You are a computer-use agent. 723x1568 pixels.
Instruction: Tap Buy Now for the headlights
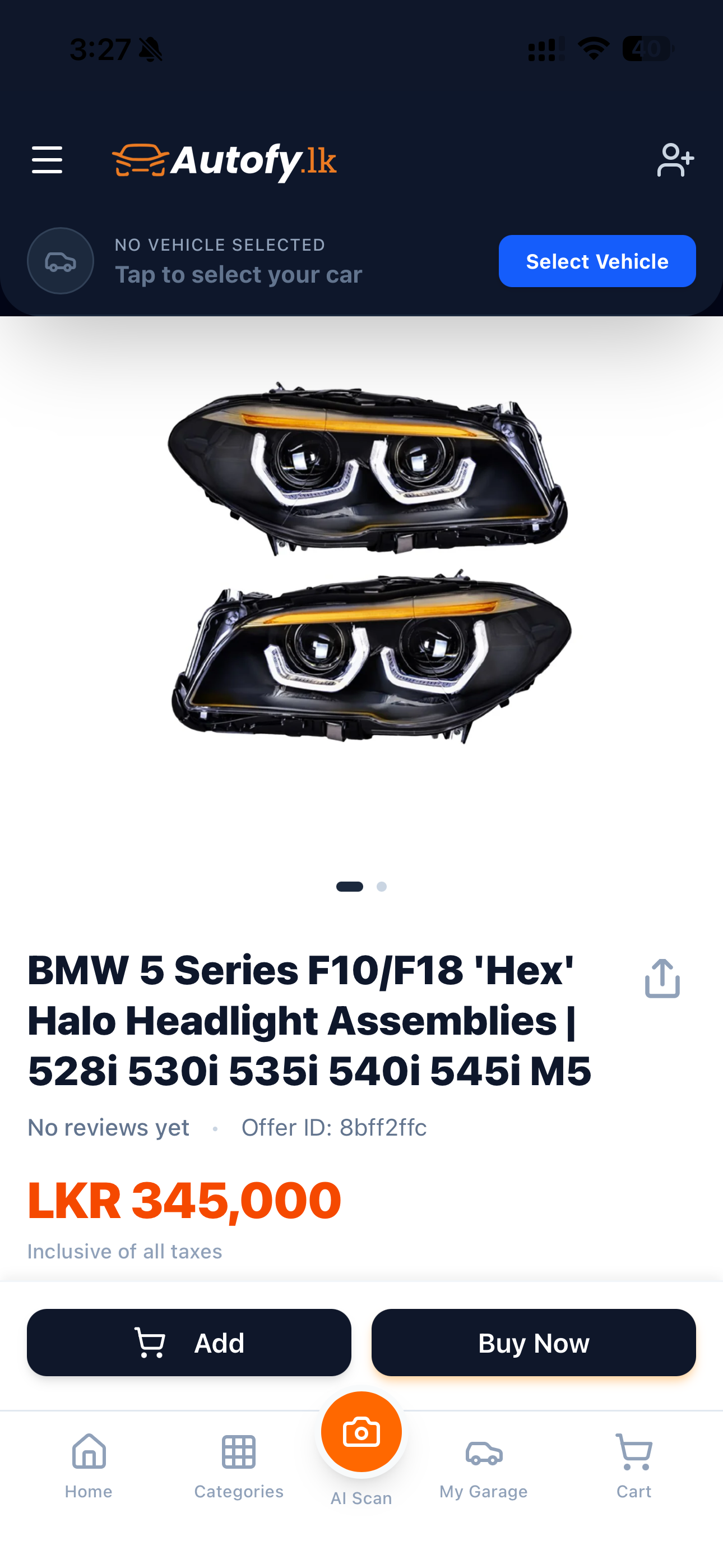pyautogui.click(x=533, y=1342)
